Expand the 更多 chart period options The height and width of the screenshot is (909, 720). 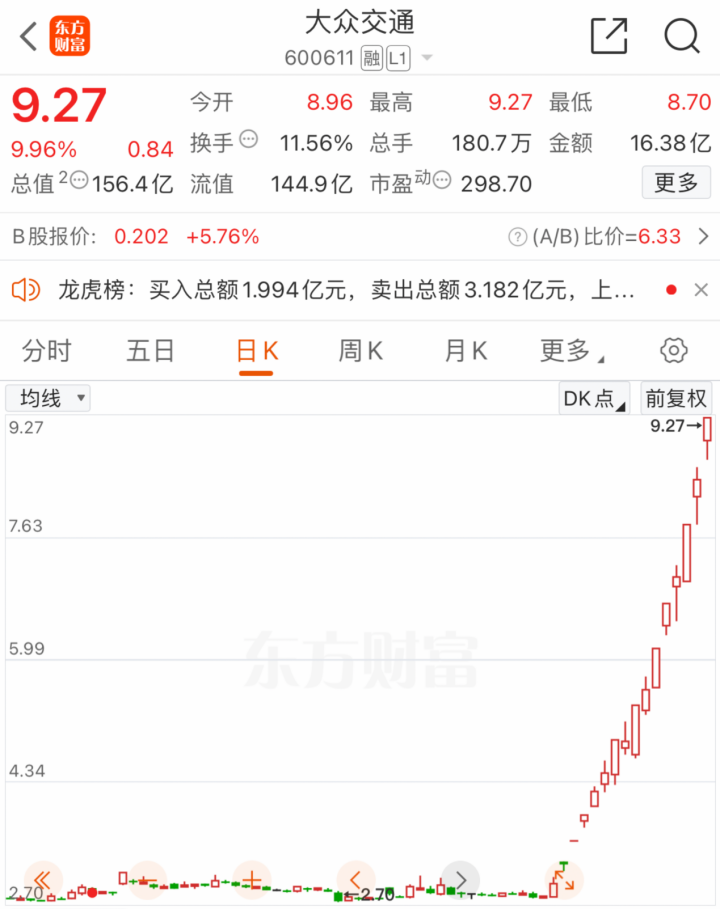point(571,351)
